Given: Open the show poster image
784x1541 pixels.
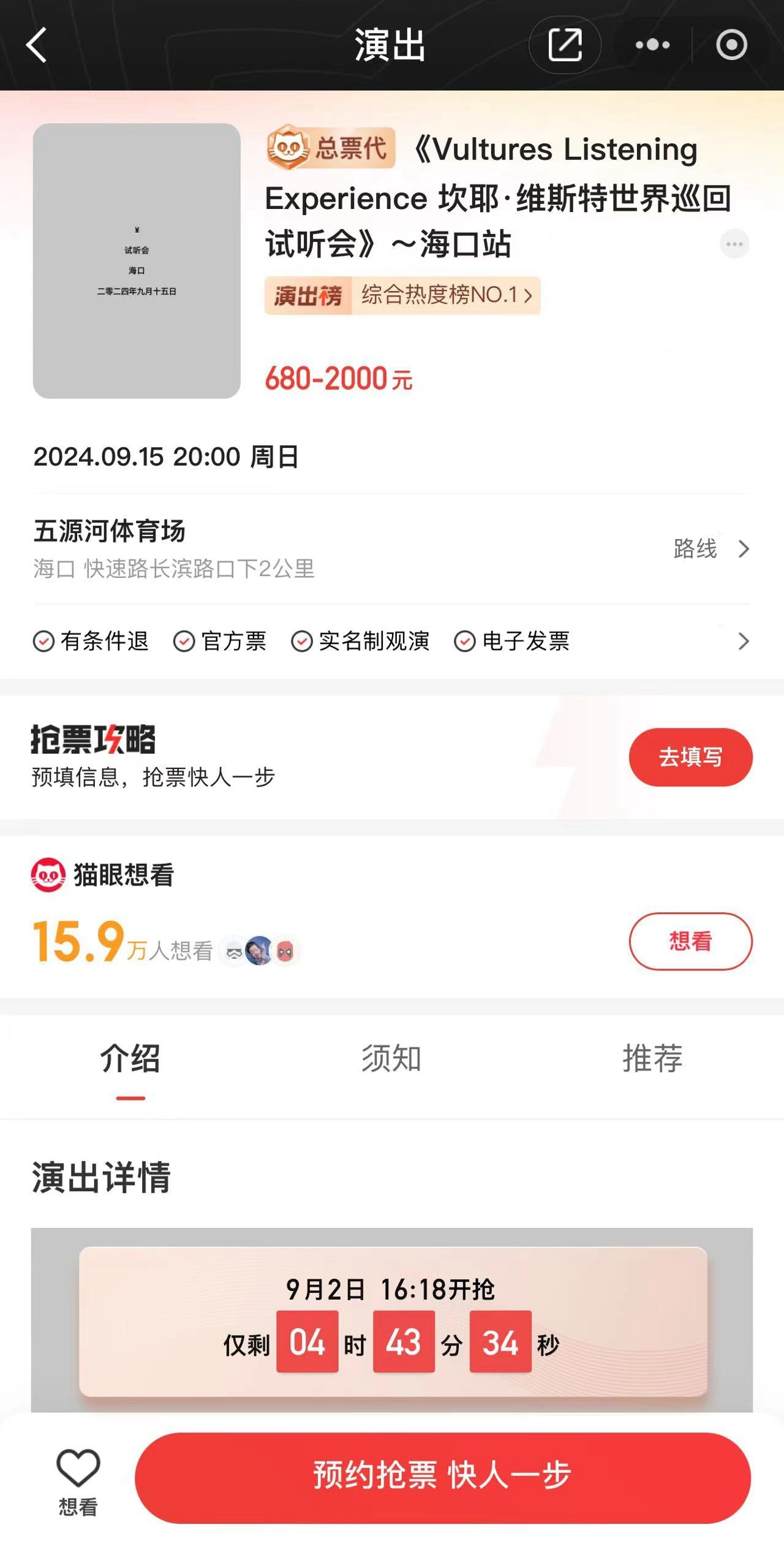Looking at the screenshot, I should (x=137, y=261).
